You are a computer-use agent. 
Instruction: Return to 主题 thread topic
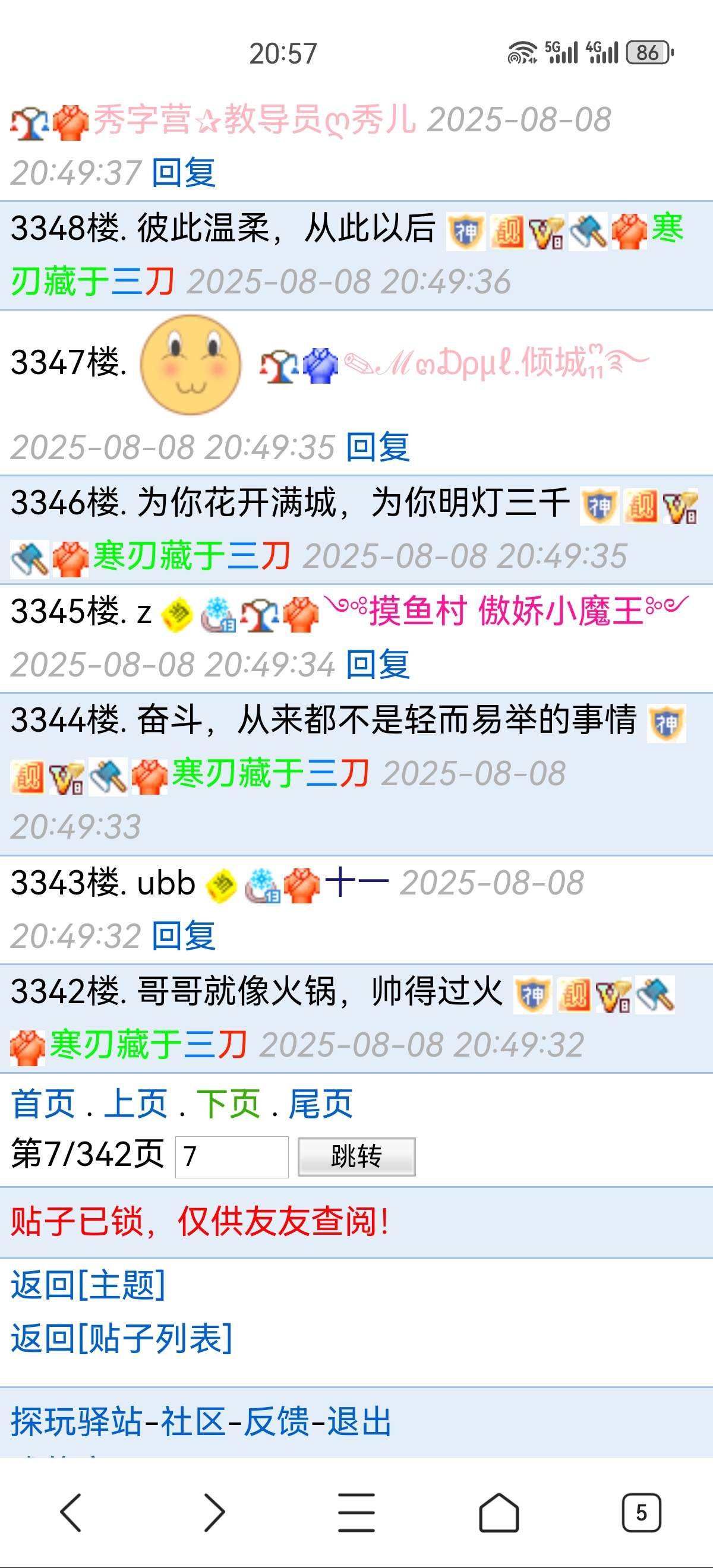tap(89, 1285)
